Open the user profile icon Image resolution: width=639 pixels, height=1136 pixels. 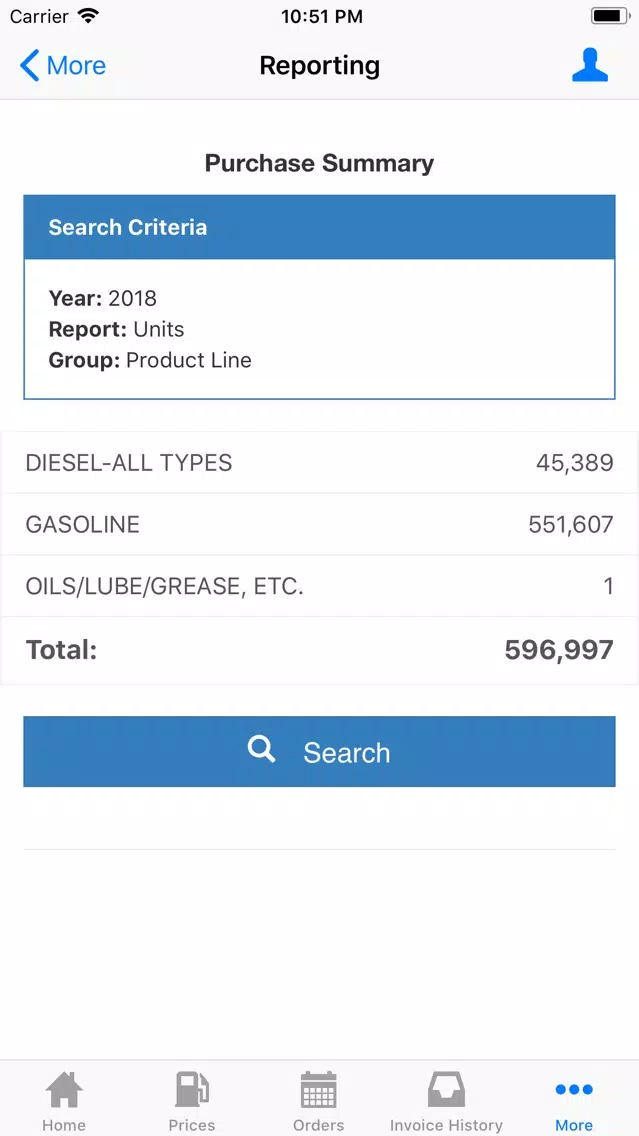click(590, 66)
